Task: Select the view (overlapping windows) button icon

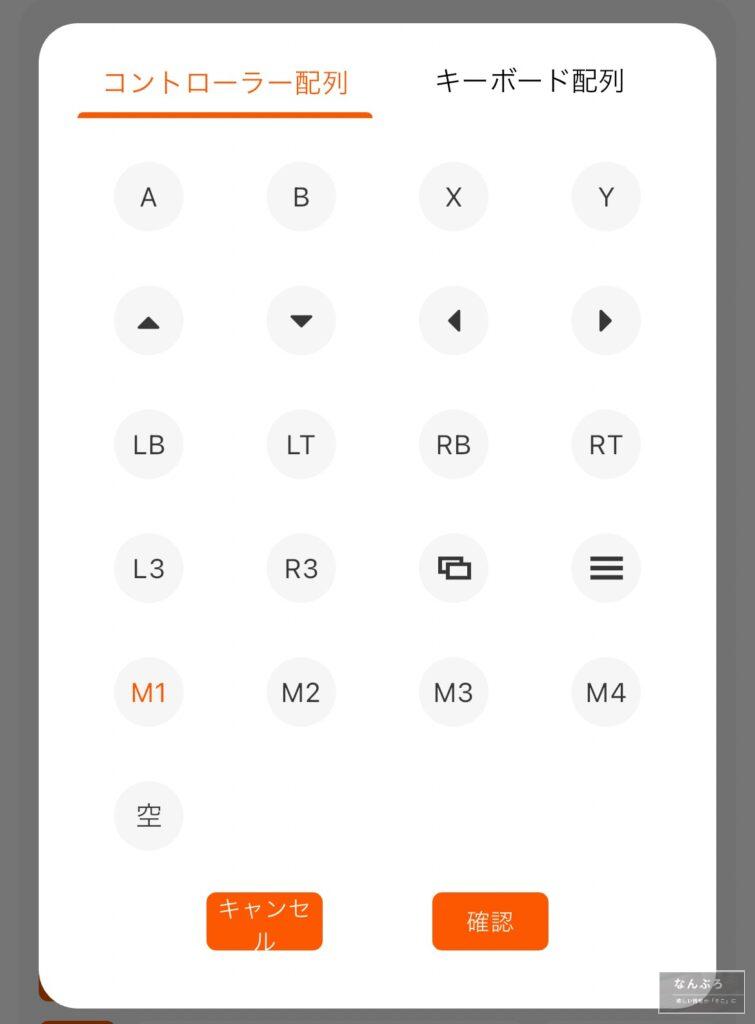Action: [x=453, y=569]
